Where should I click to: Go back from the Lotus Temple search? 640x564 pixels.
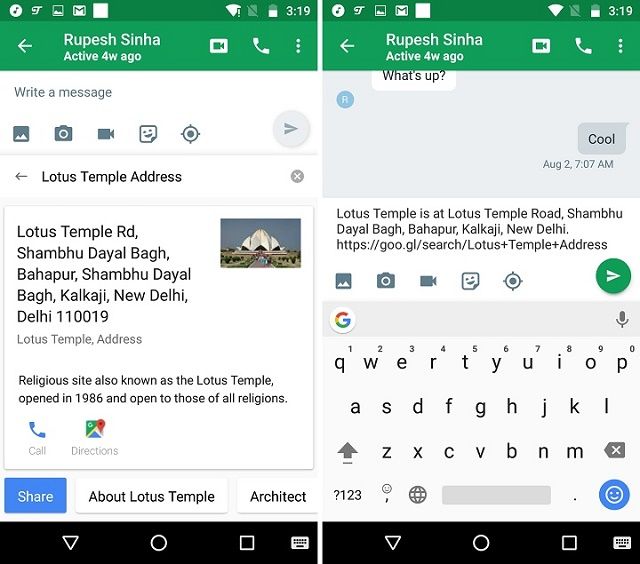coord(21,177)
